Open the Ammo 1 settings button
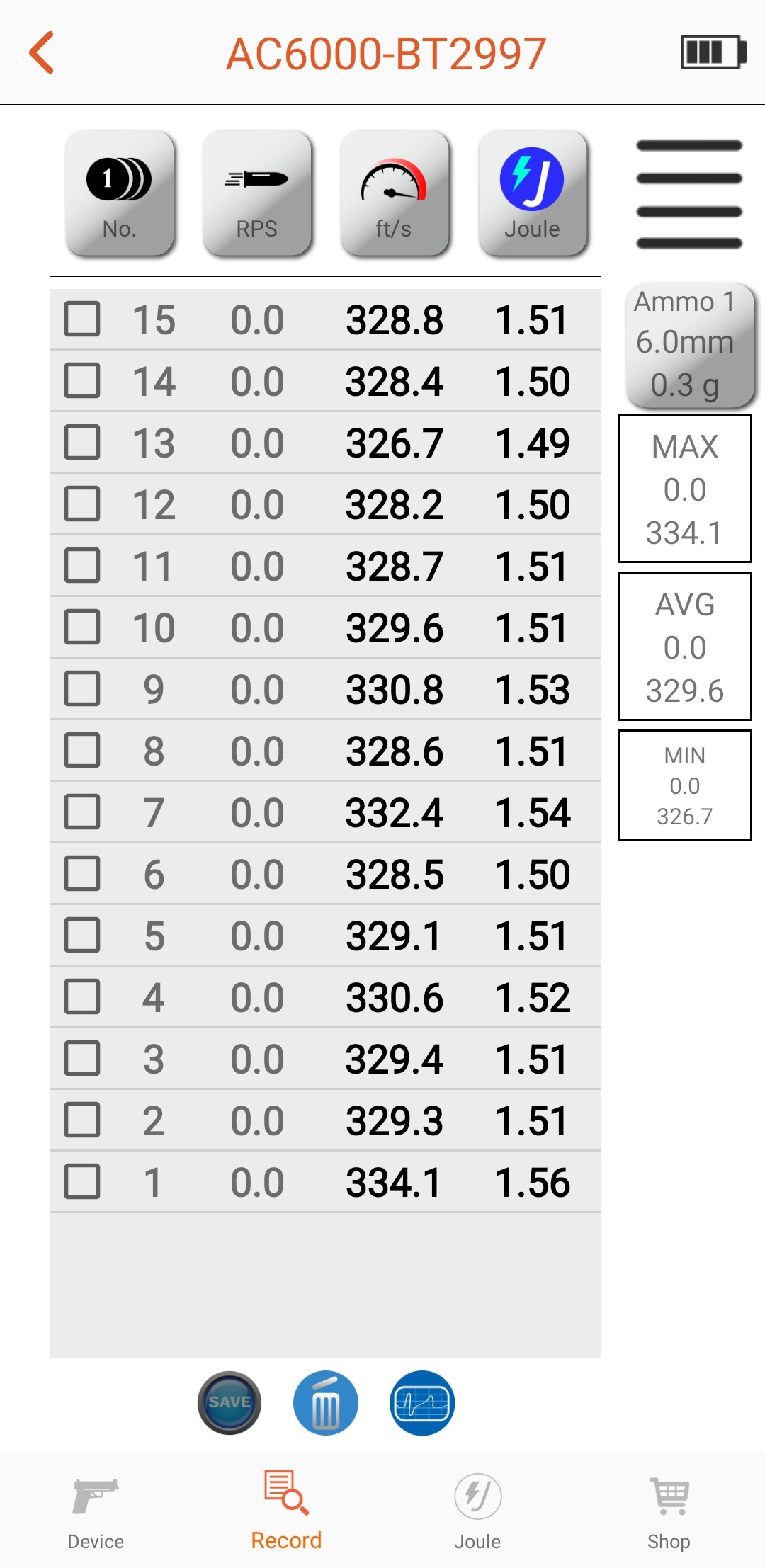The height and width of the screenshot is (1568, 765). [x=688, y=345]
